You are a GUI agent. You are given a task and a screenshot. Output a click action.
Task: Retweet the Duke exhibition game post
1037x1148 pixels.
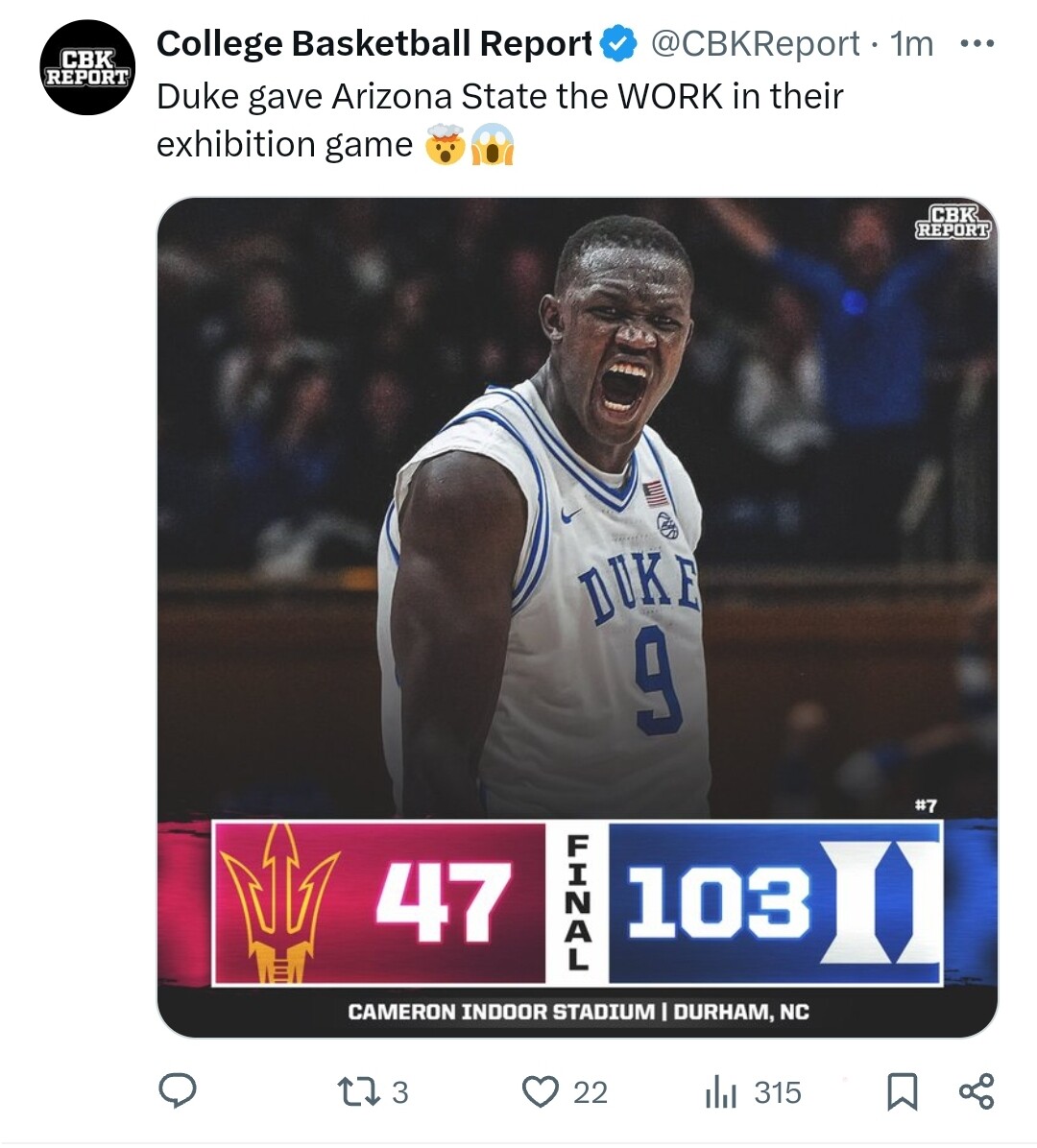click(x=359, y=1091)
